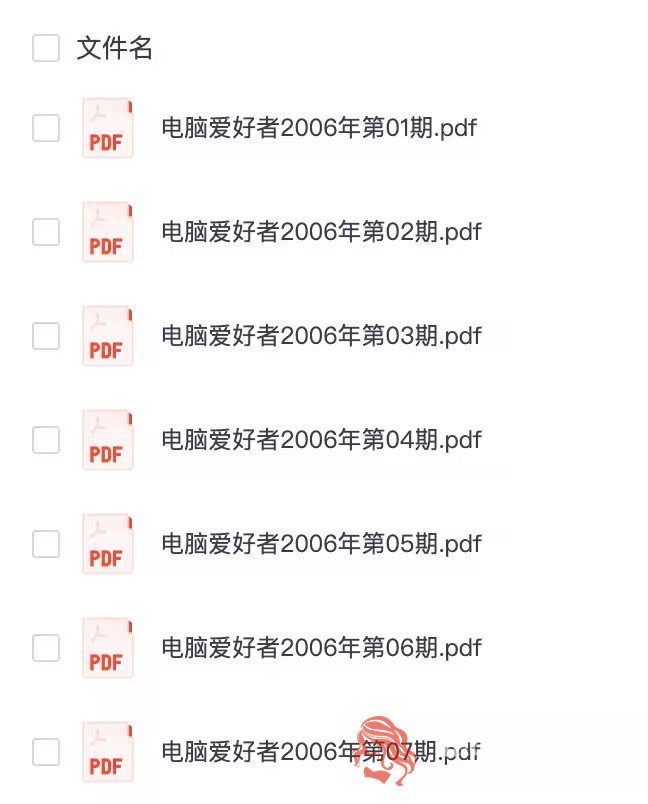The image size is (648, 804).
Task: View the 电脑爱好者2006年第03期.pdf document
Action: coord(321,336)
